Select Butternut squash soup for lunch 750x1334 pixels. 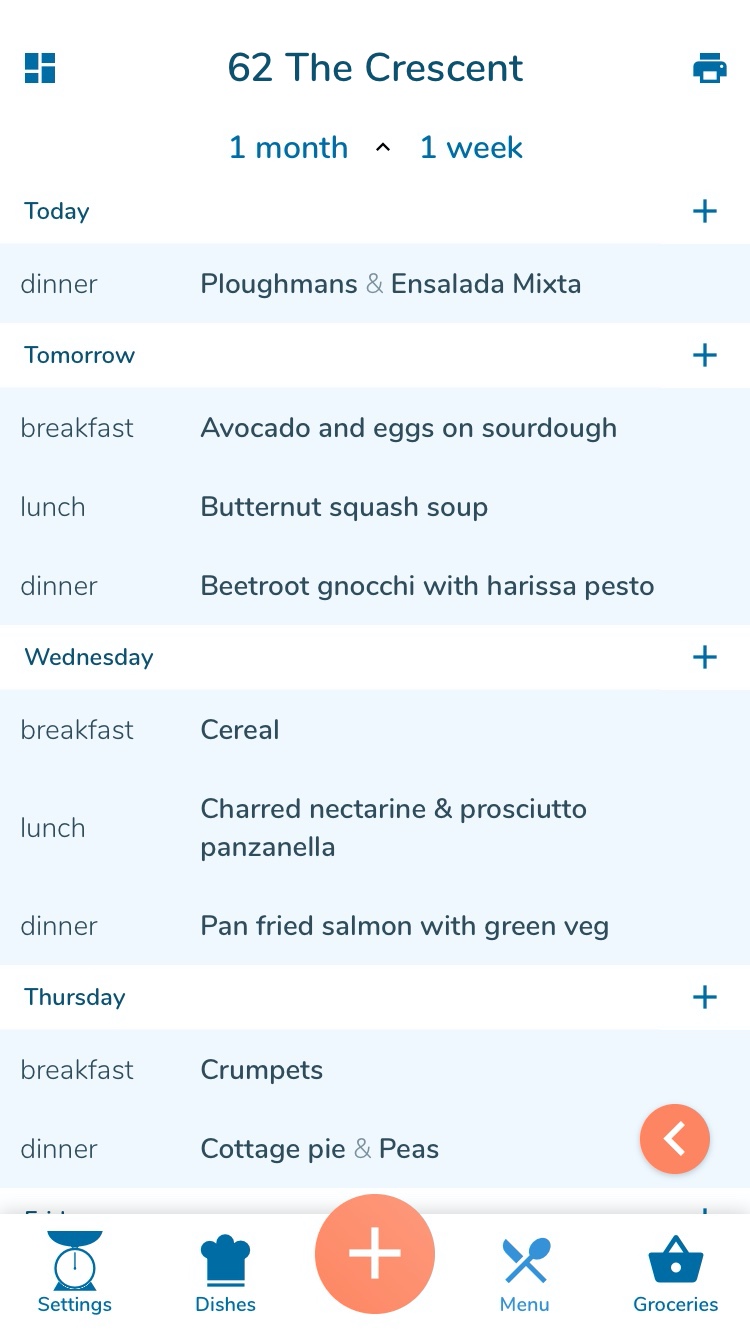click(x=344, y=507)
